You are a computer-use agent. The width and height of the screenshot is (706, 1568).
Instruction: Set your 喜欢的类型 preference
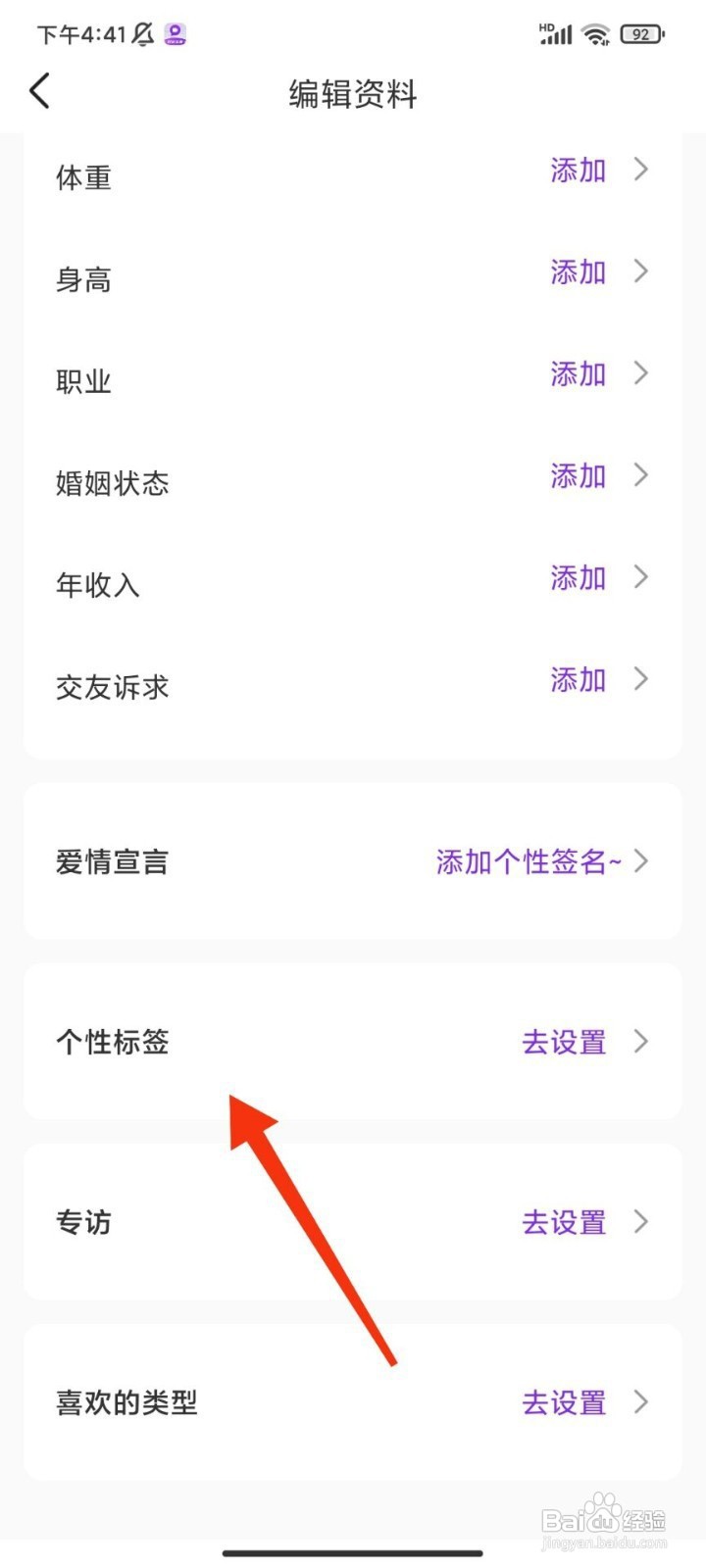[353, 1402]
